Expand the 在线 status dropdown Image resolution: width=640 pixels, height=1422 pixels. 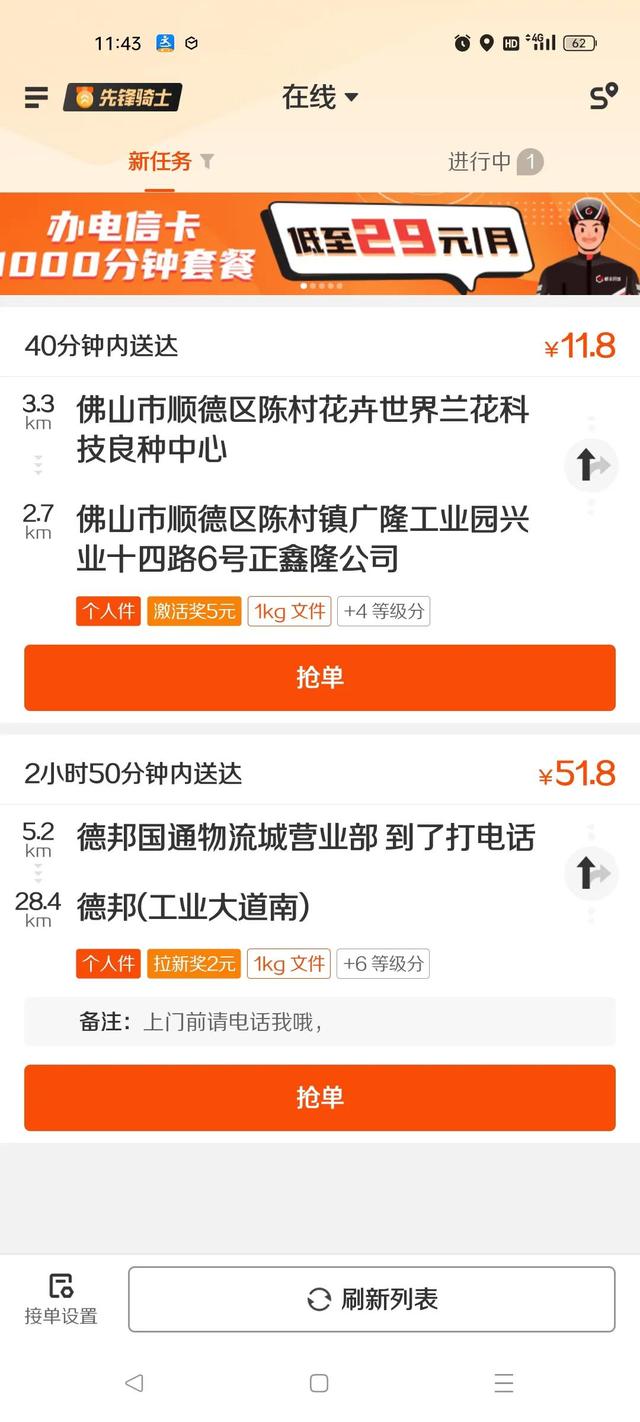[x=320, y=97]
